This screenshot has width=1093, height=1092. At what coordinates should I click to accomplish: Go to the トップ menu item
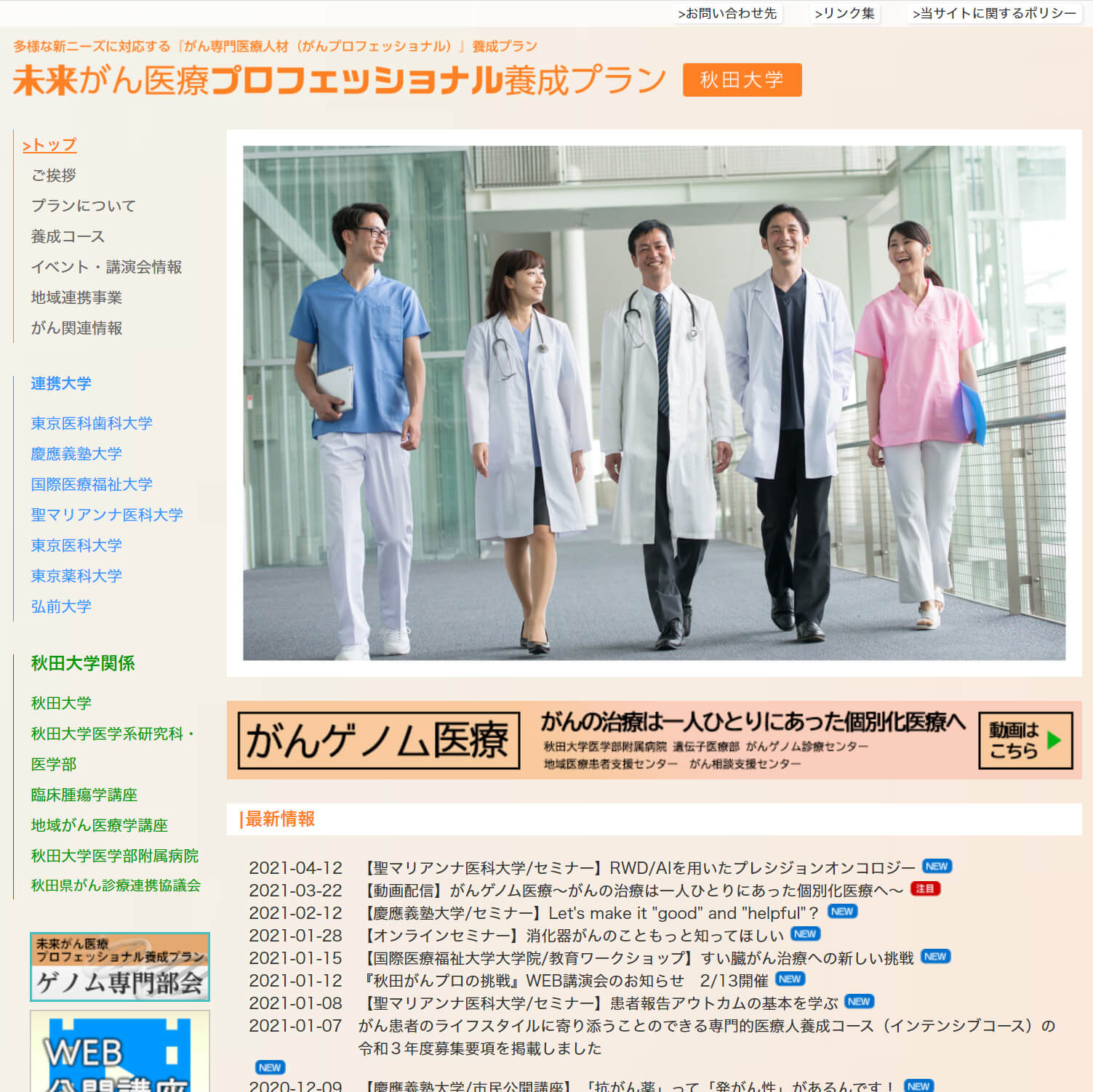click(49, 145)
